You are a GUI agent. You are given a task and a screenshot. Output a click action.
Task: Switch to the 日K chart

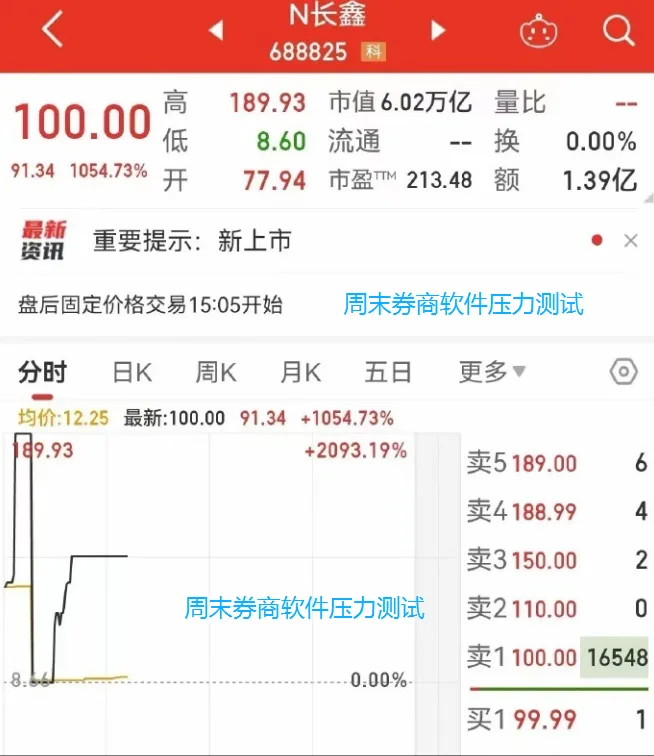(132, 372)
